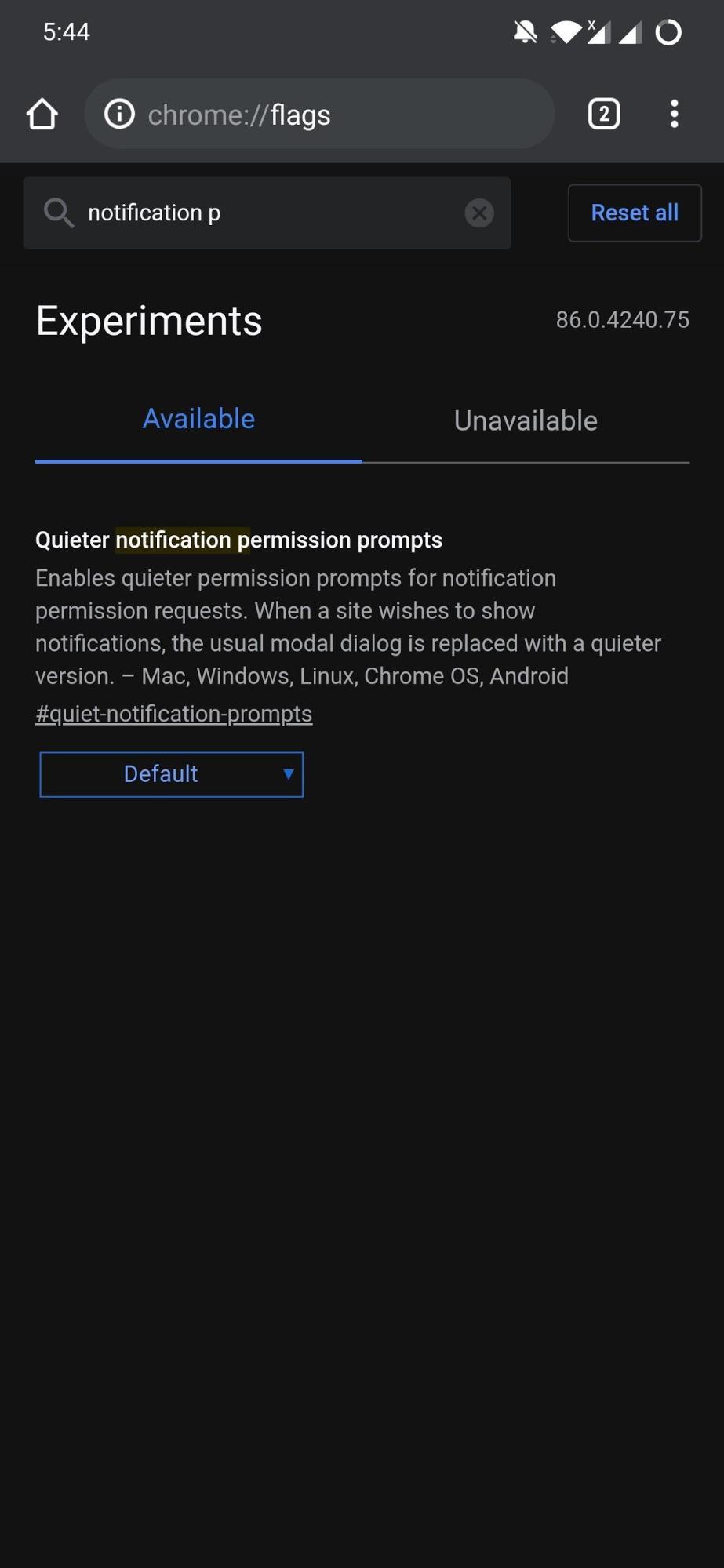Open the tab switcher showing 2 tabs
724x1568 pixels.
[x=604, y=115]
